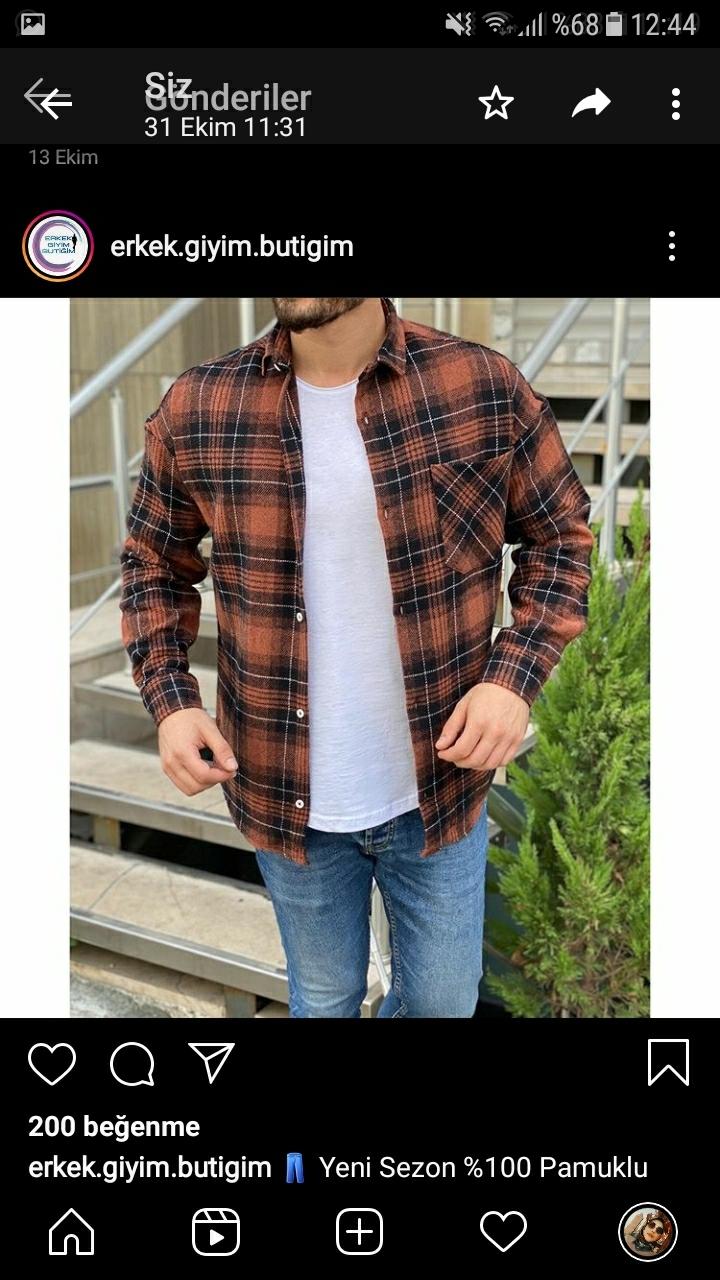Go back from the media viewer

[47, 99]
